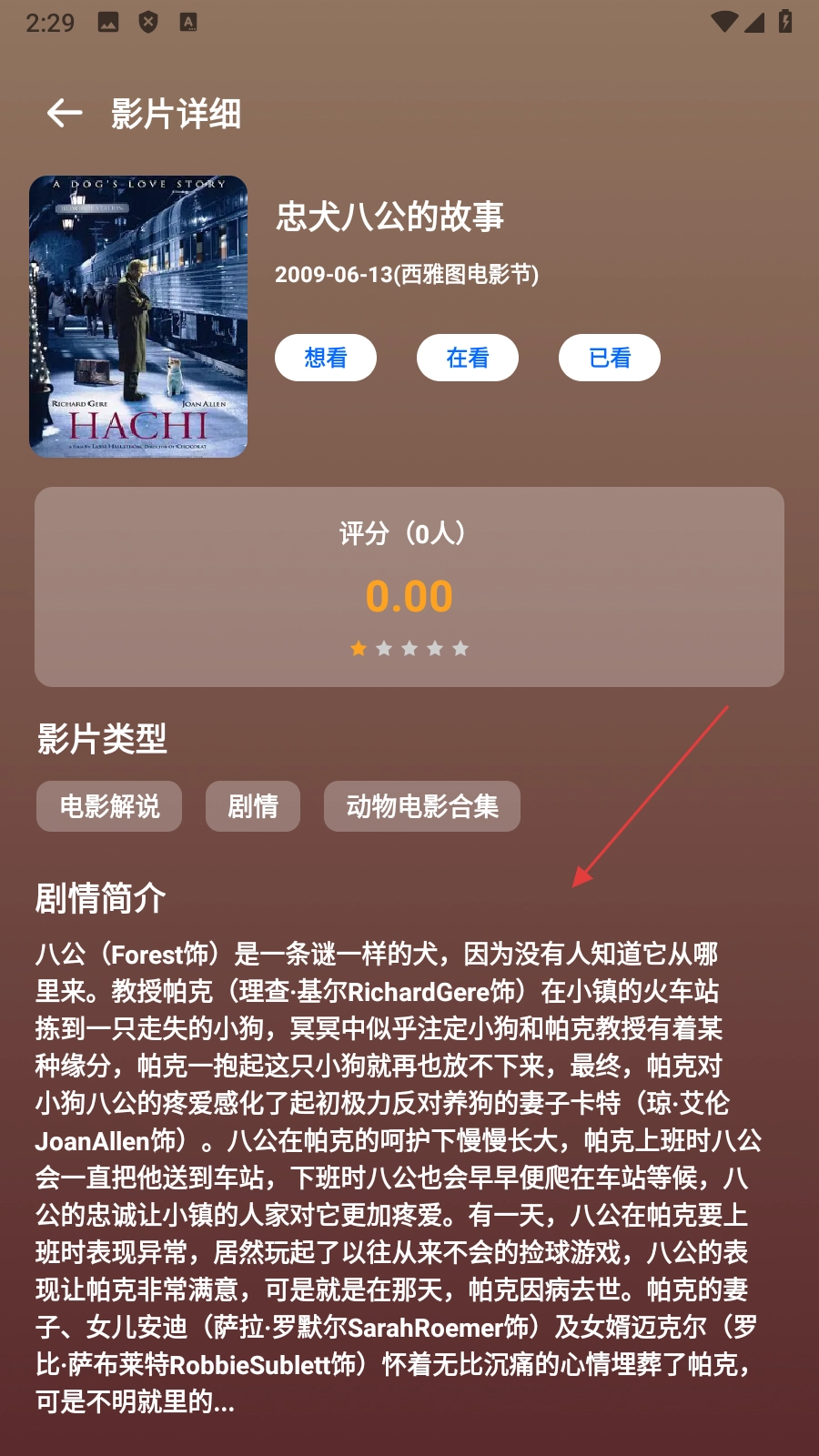819x1456 pixels.
Task: Select the 剧情 genre chip
Action: (253, 806)
